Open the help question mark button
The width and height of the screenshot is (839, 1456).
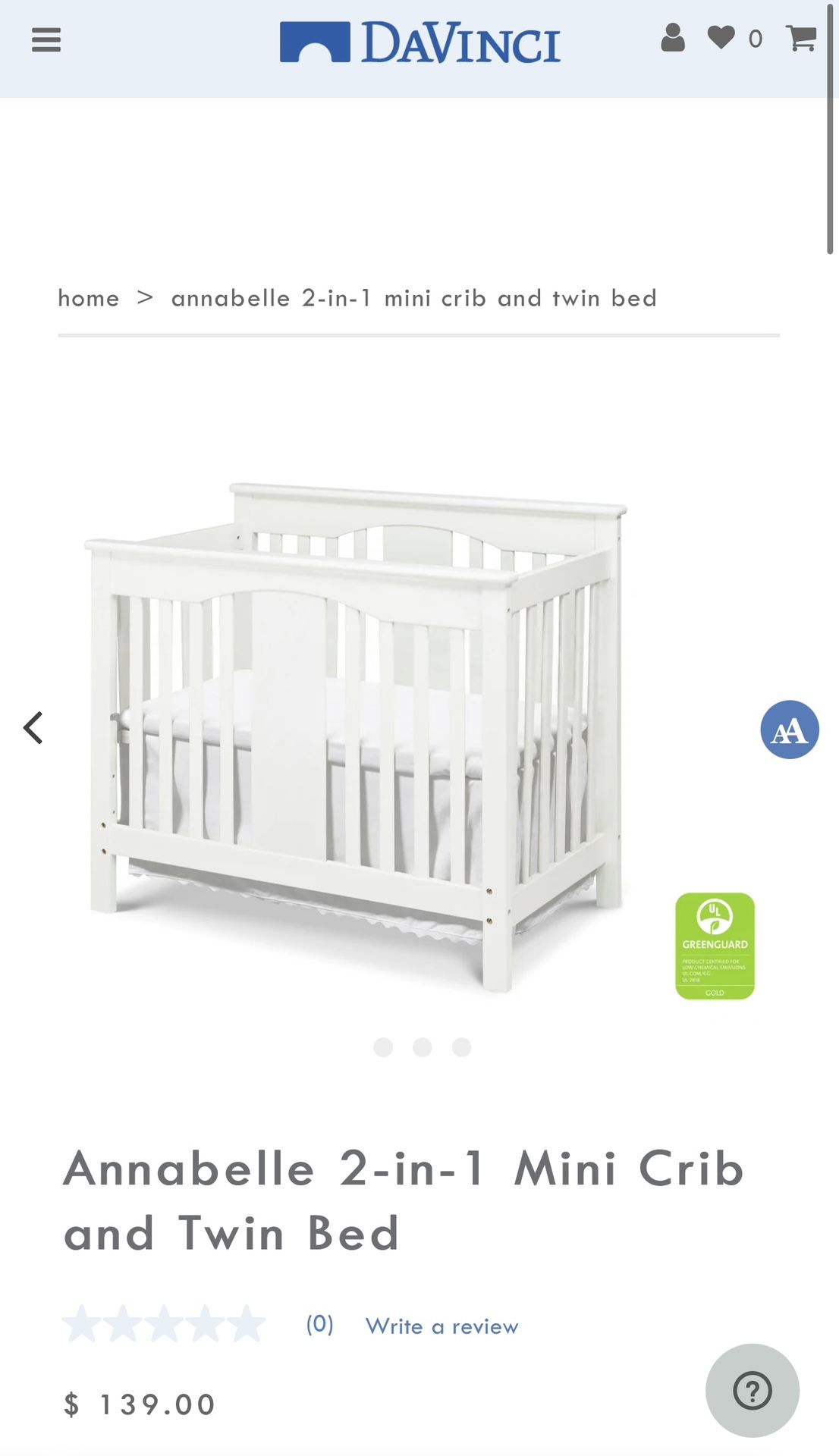(753, 1391)
